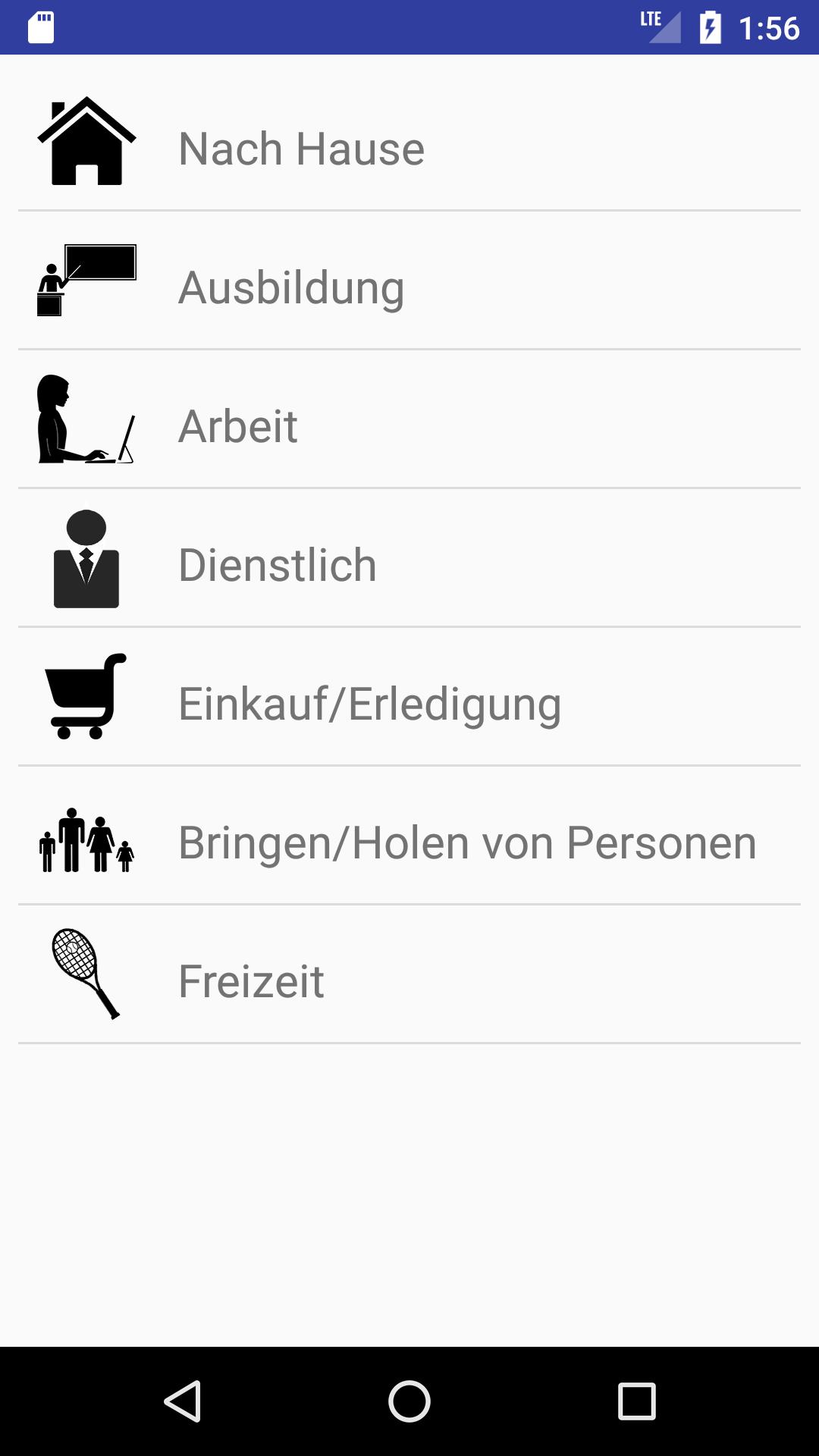819x1456 pixels.
Task: Choose Arbeit from the trip purpose list
Action: click(x=409, y=426)
